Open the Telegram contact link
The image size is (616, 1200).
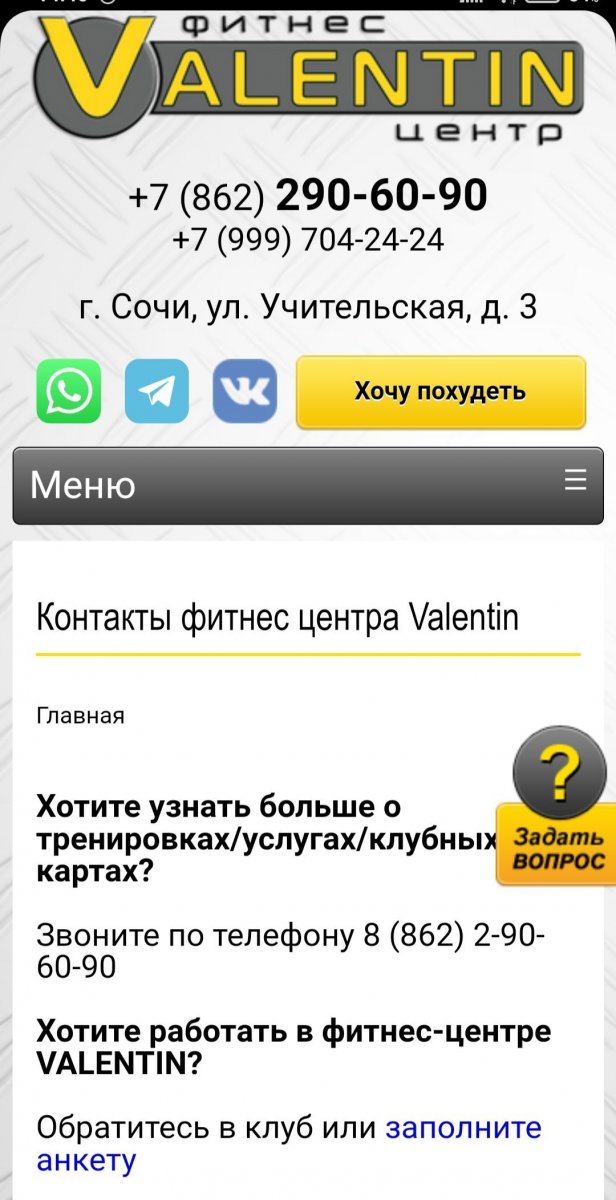pyautogui.click(x=156, y=391)
